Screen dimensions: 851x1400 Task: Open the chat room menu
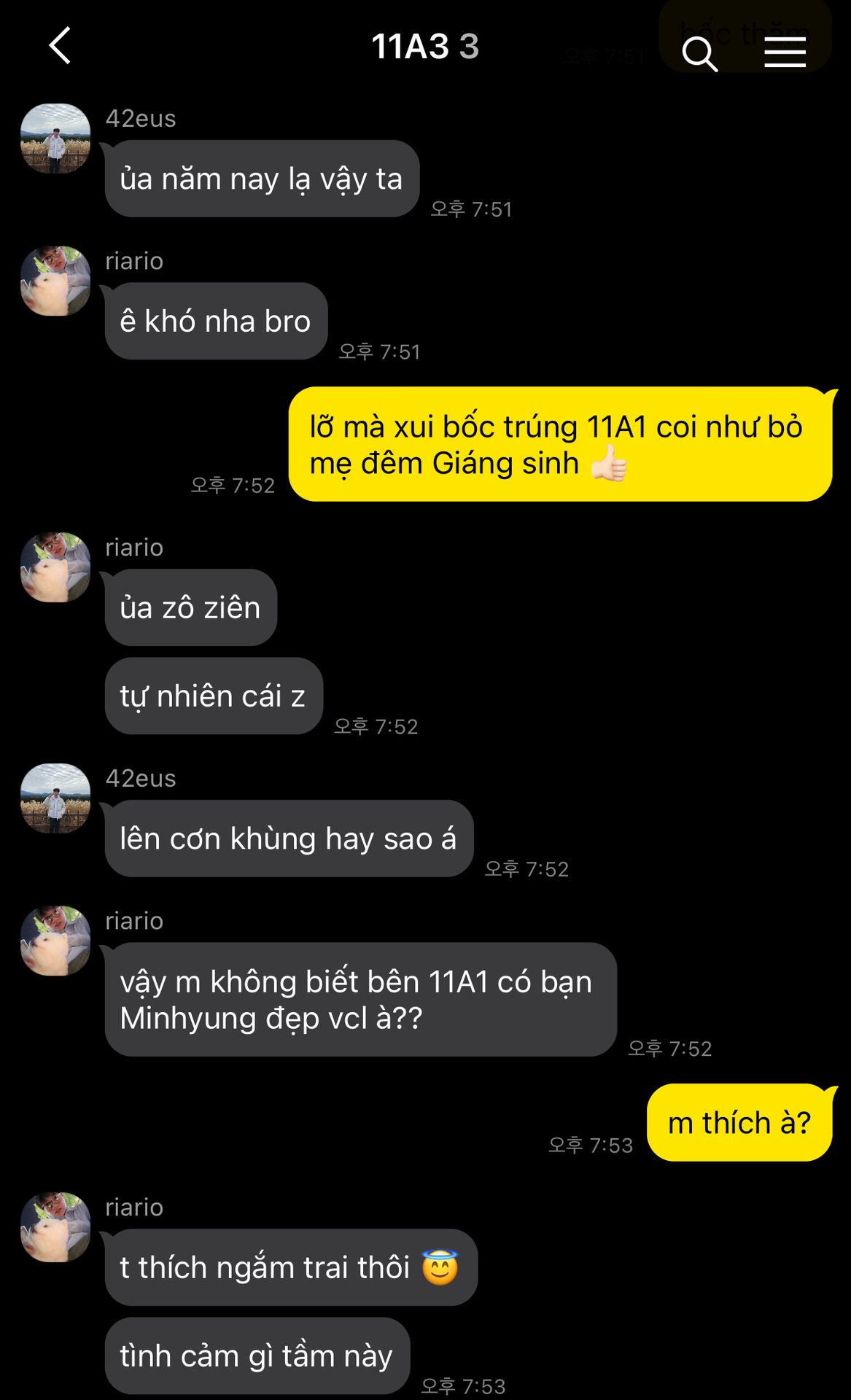[785, 53]
